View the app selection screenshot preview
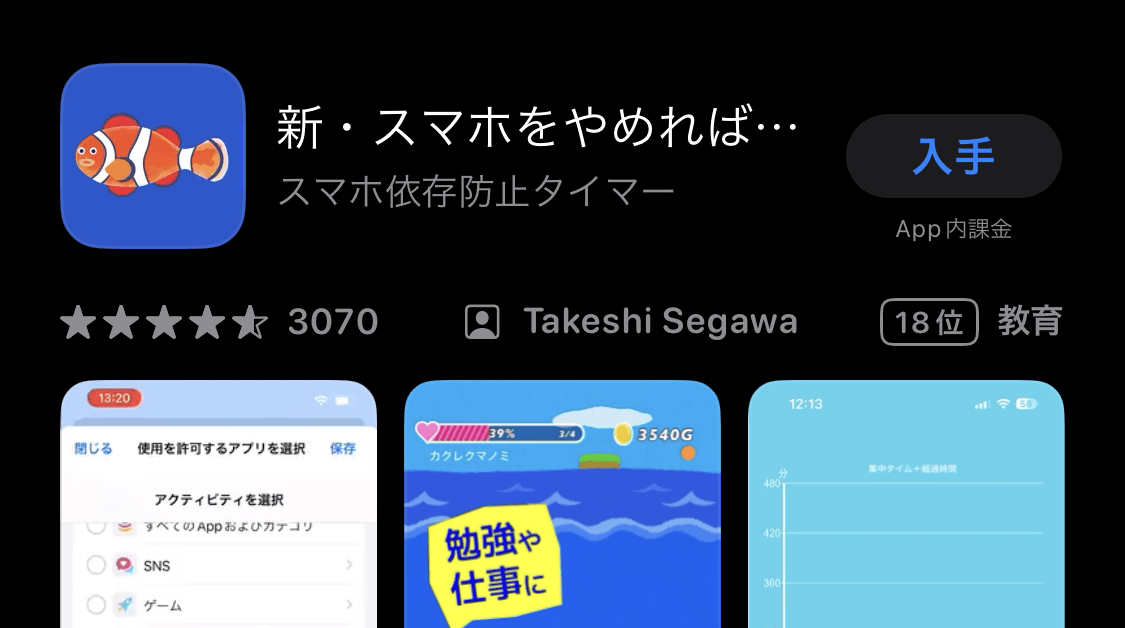 (219, 505)
